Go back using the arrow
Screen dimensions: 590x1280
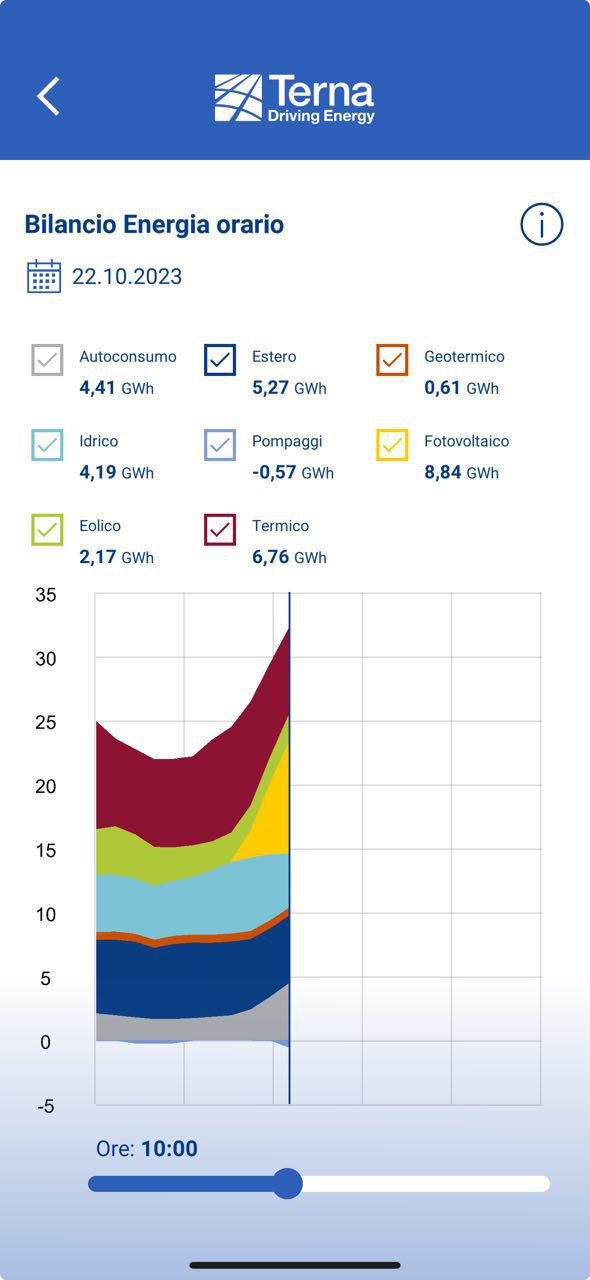tap(48, 97)
